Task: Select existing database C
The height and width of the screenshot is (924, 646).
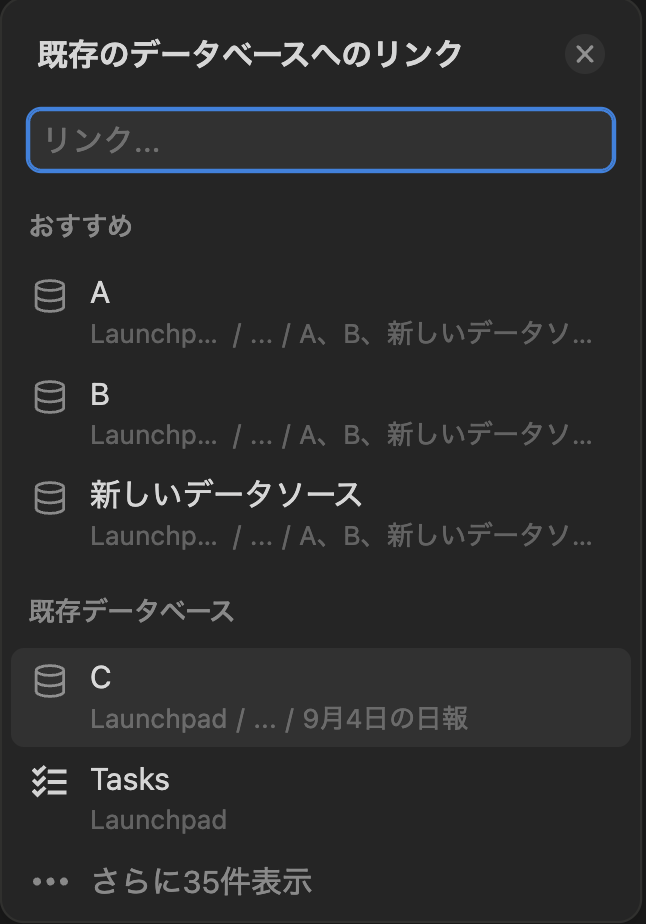Action: coord(320,696)
